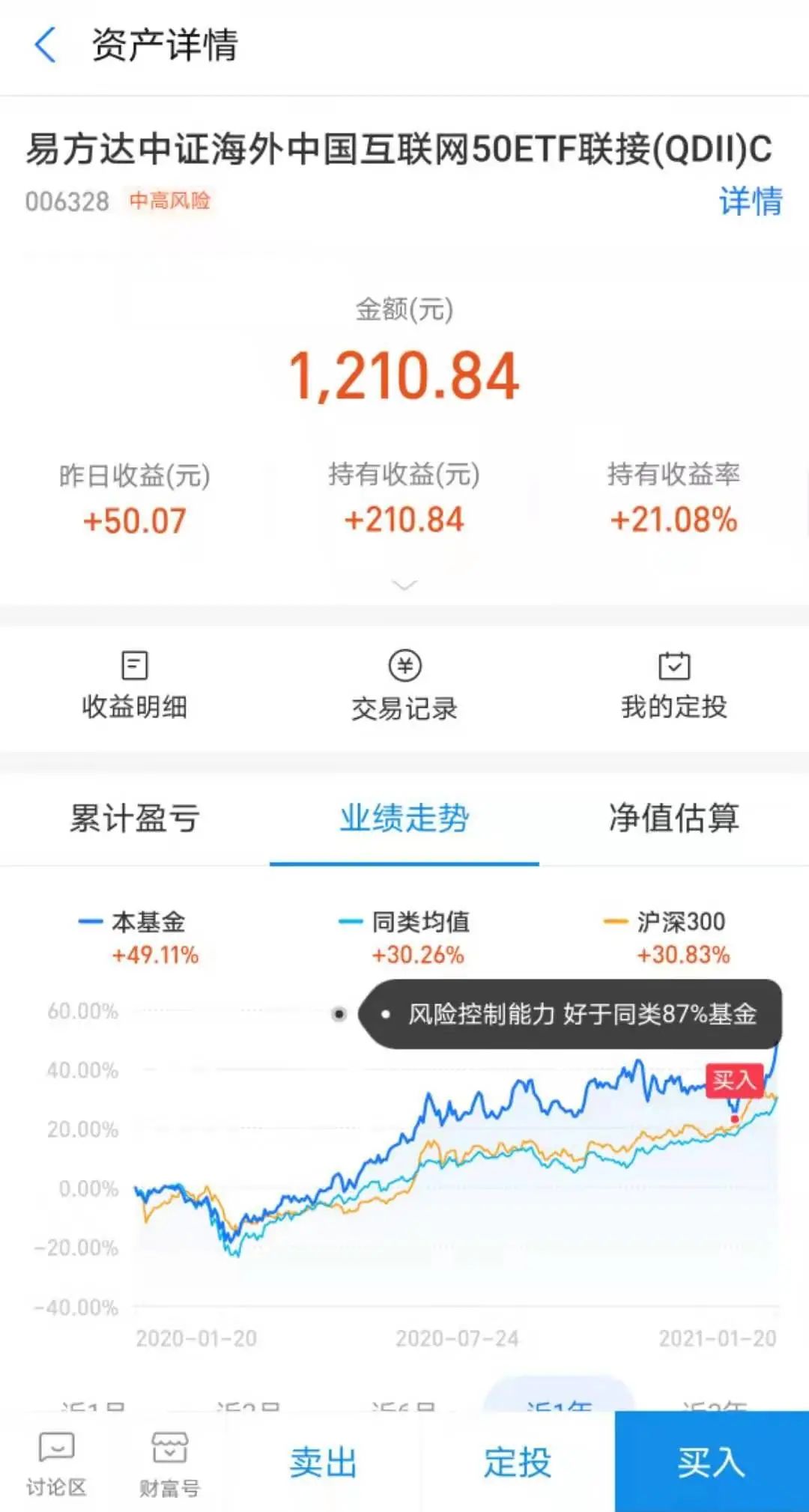Tap the back arrow to exit asset details
Viewport: 809px width, 1512px height.
(46, 46)
